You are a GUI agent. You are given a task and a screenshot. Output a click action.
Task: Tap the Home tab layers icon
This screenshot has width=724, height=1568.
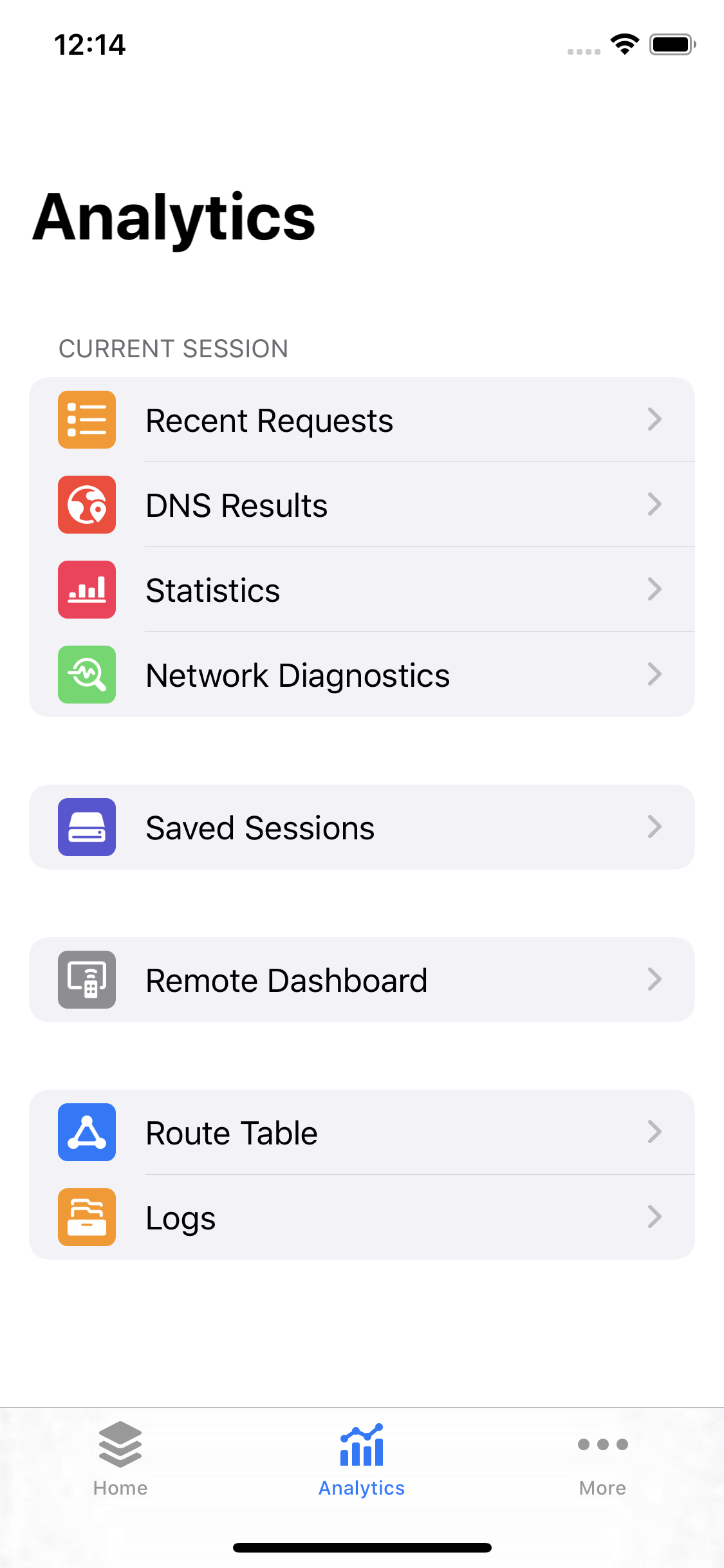(x=120, y=1446)
